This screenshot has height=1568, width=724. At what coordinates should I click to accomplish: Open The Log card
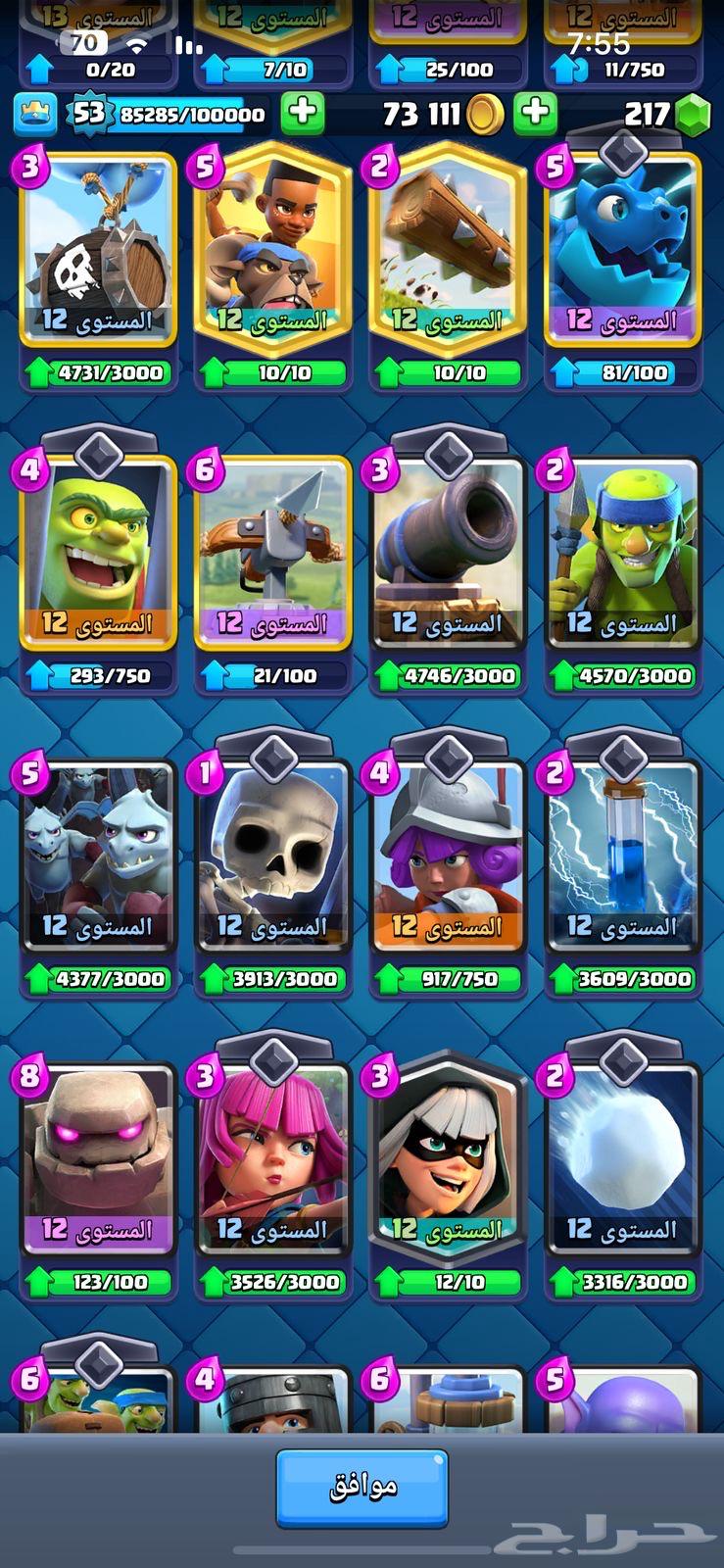pyautogui.click(x=448, y=250)
